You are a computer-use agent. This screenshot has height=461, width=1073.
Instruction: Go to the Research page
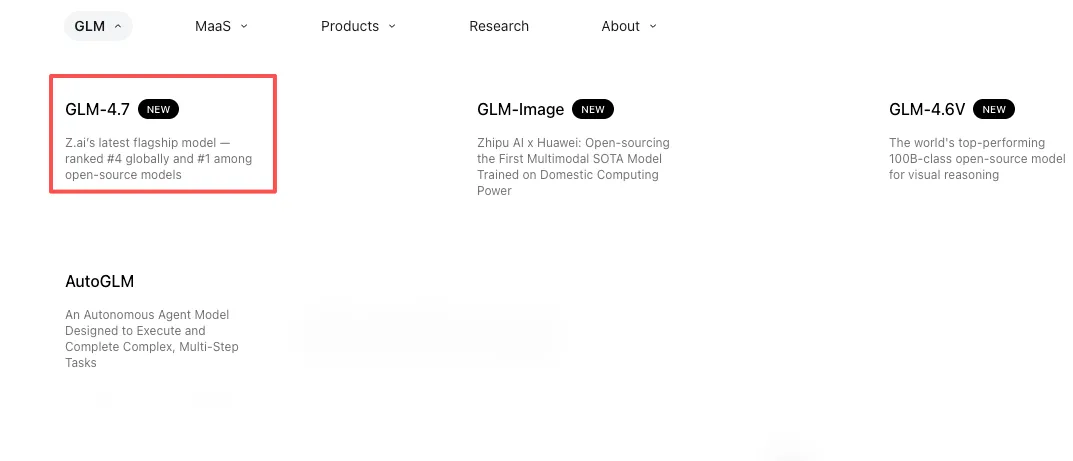(499, 26)
